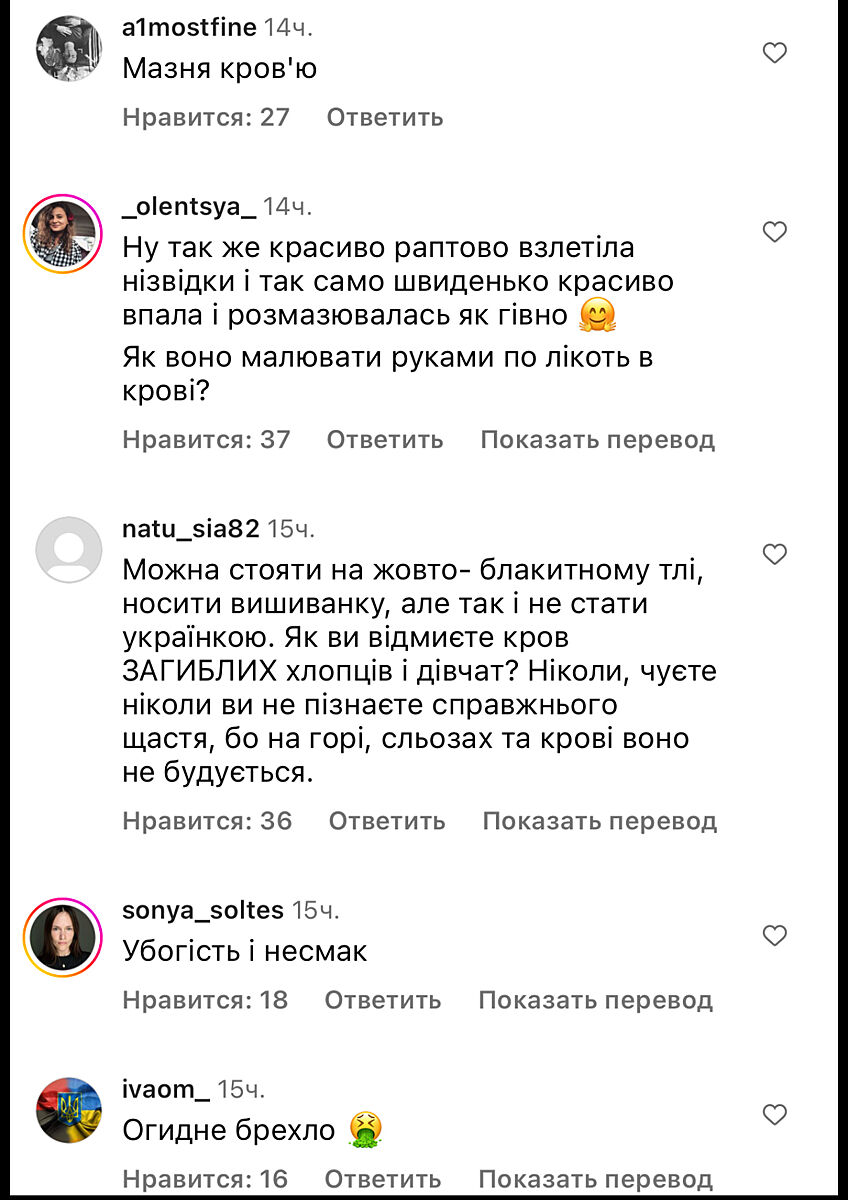Screen dimensions: 848x1200
Task: Like the comment by a1mostfine
Action: (775, 53)
